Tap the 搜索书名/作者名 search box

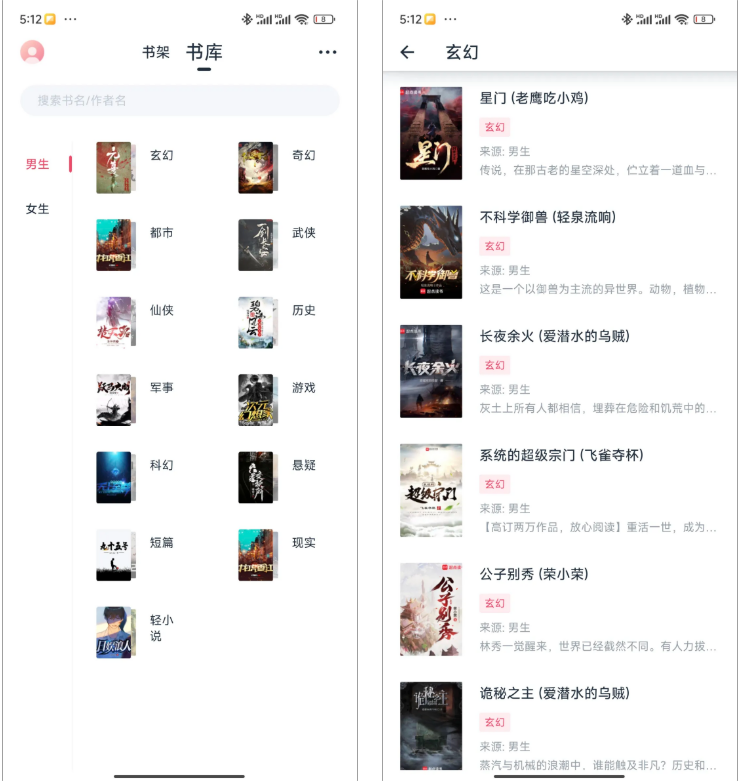point(180,100)
